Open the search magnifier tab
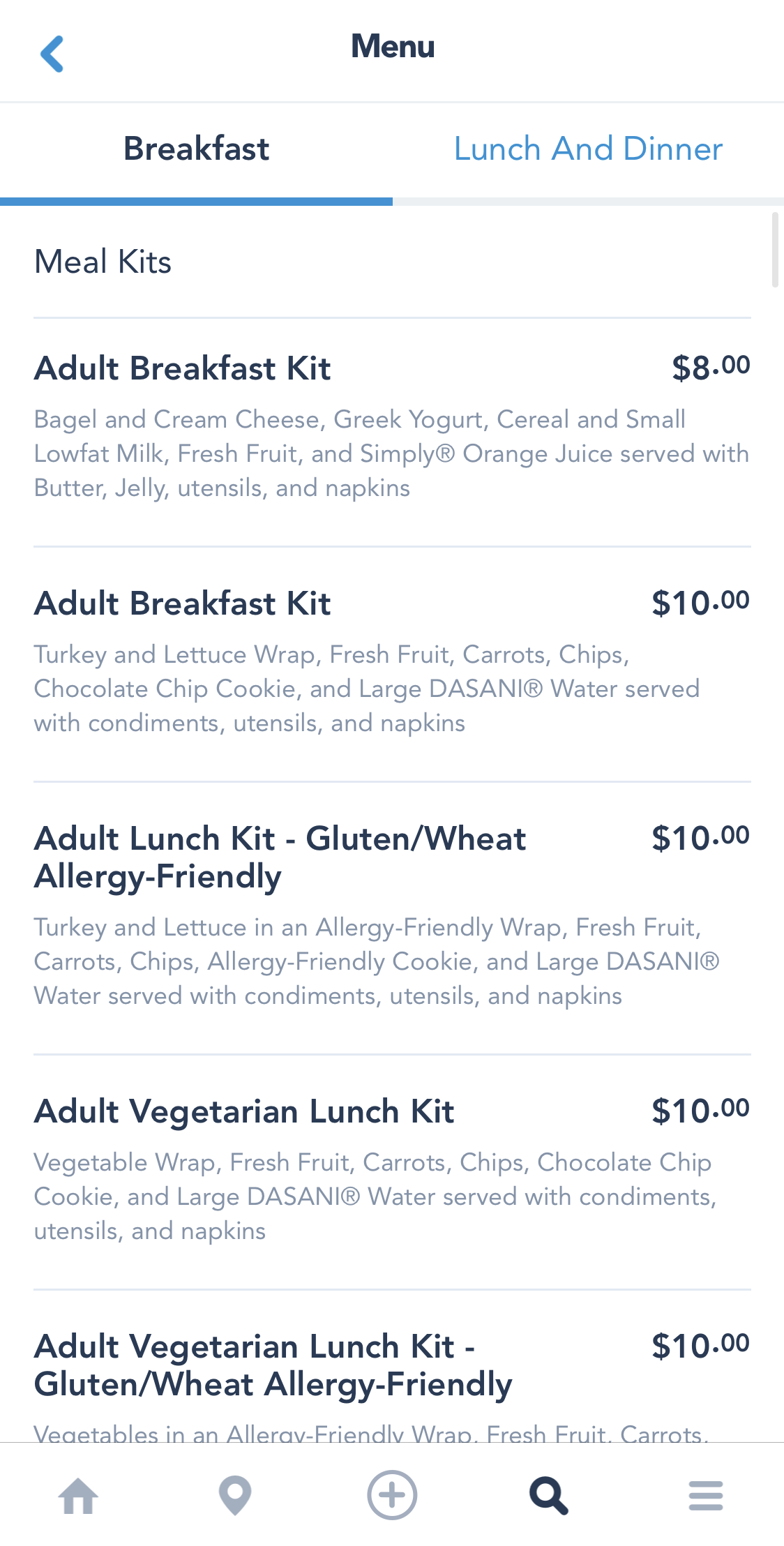 click(x=549, y=1496)
